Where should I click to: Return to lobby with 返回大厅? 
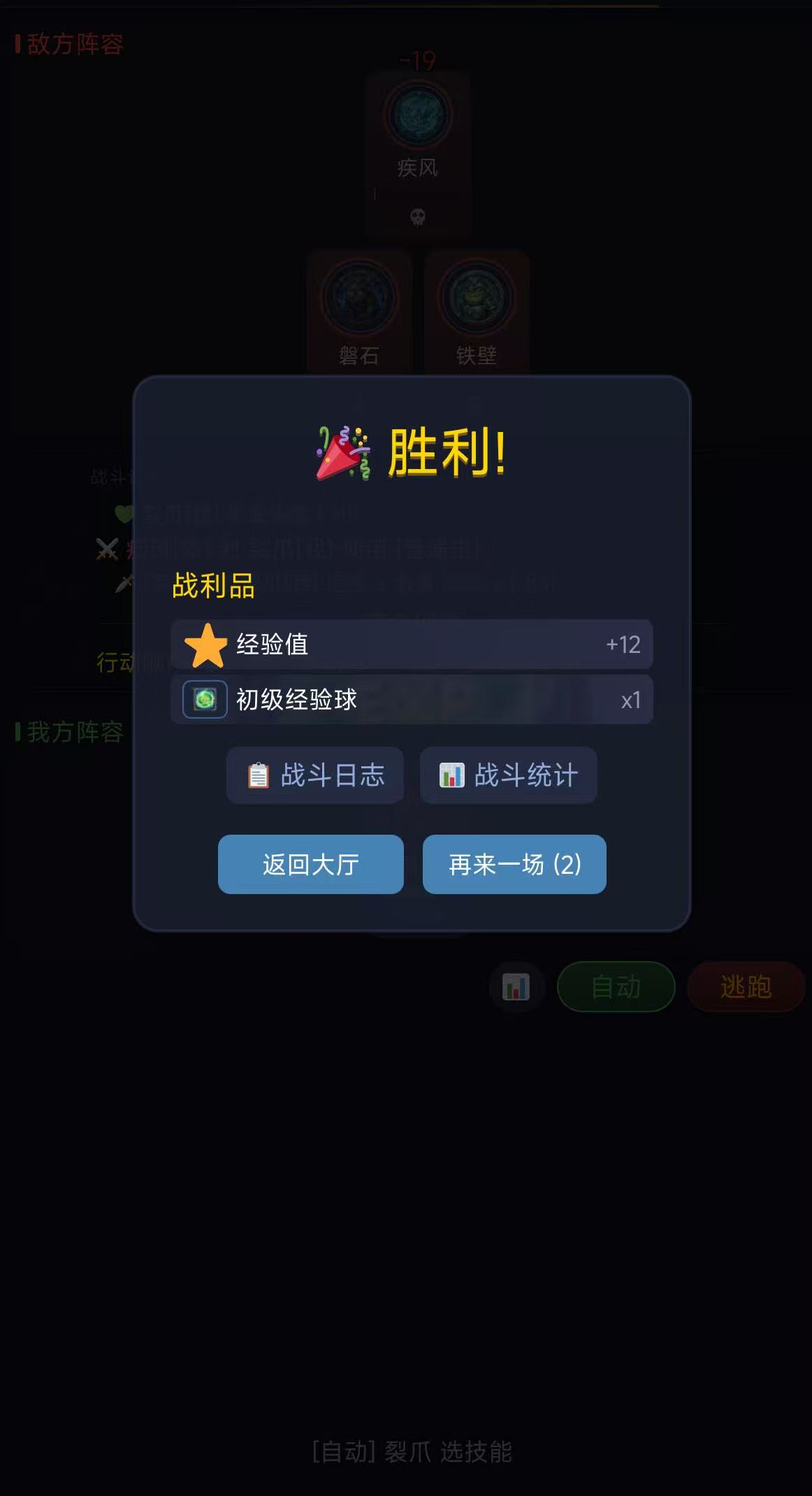311,865
